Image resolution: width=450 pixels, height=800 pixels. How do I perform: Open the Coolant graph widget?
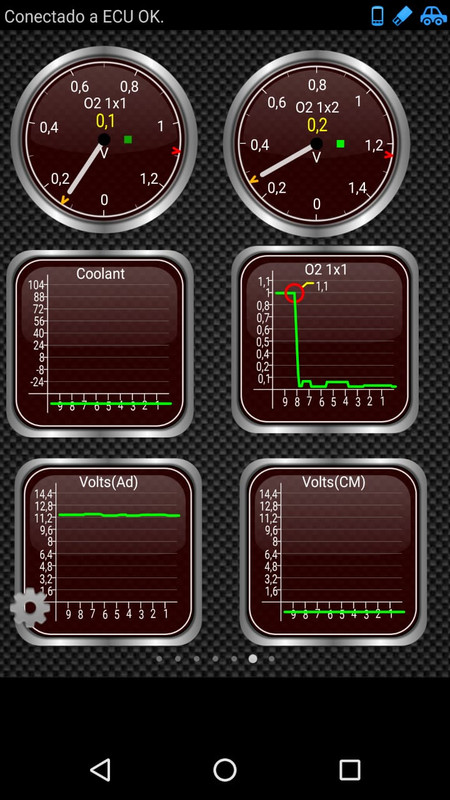pyautogui.click(x=100, y=343)
